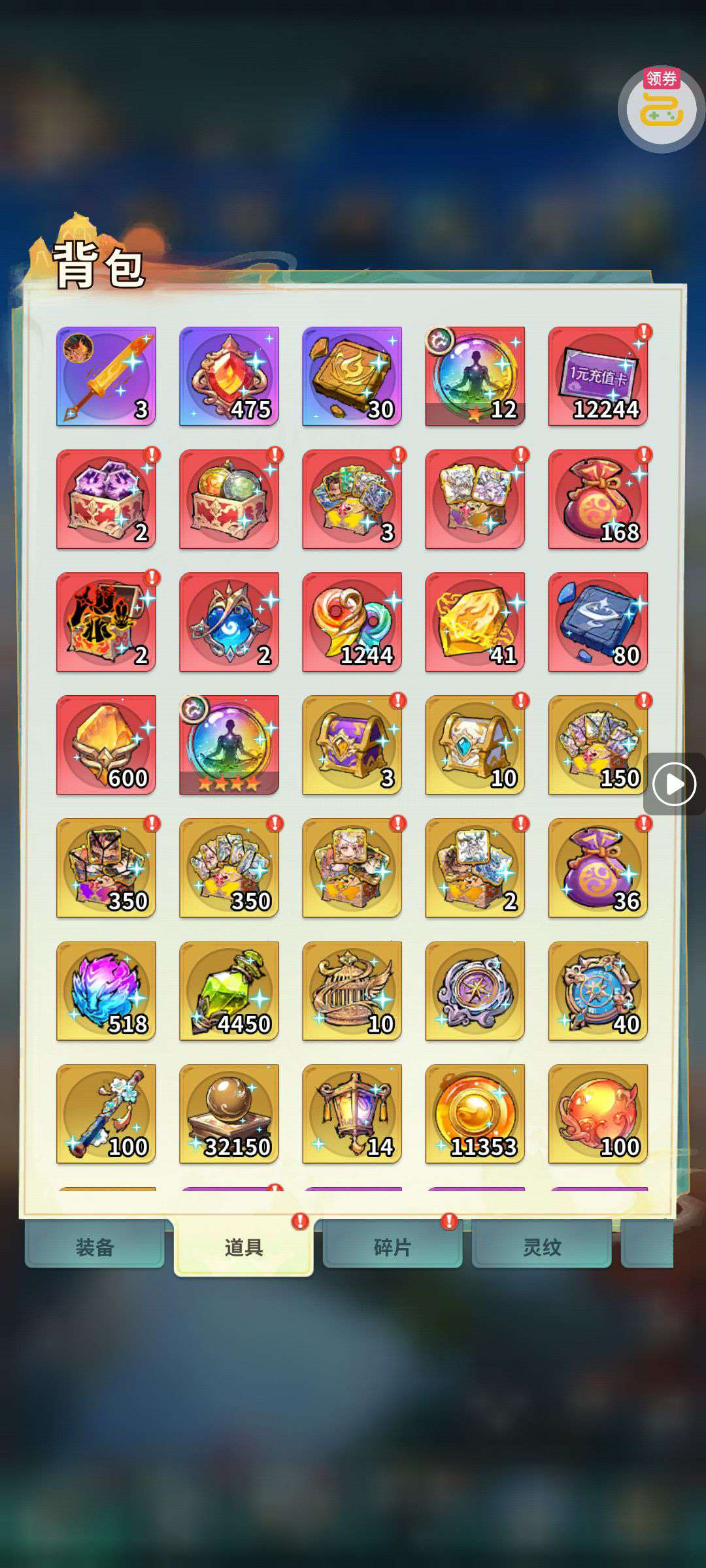Select the green potion item with 4450
The height and width of the screenshot is (1568, 706).
(x=229, y=990)
